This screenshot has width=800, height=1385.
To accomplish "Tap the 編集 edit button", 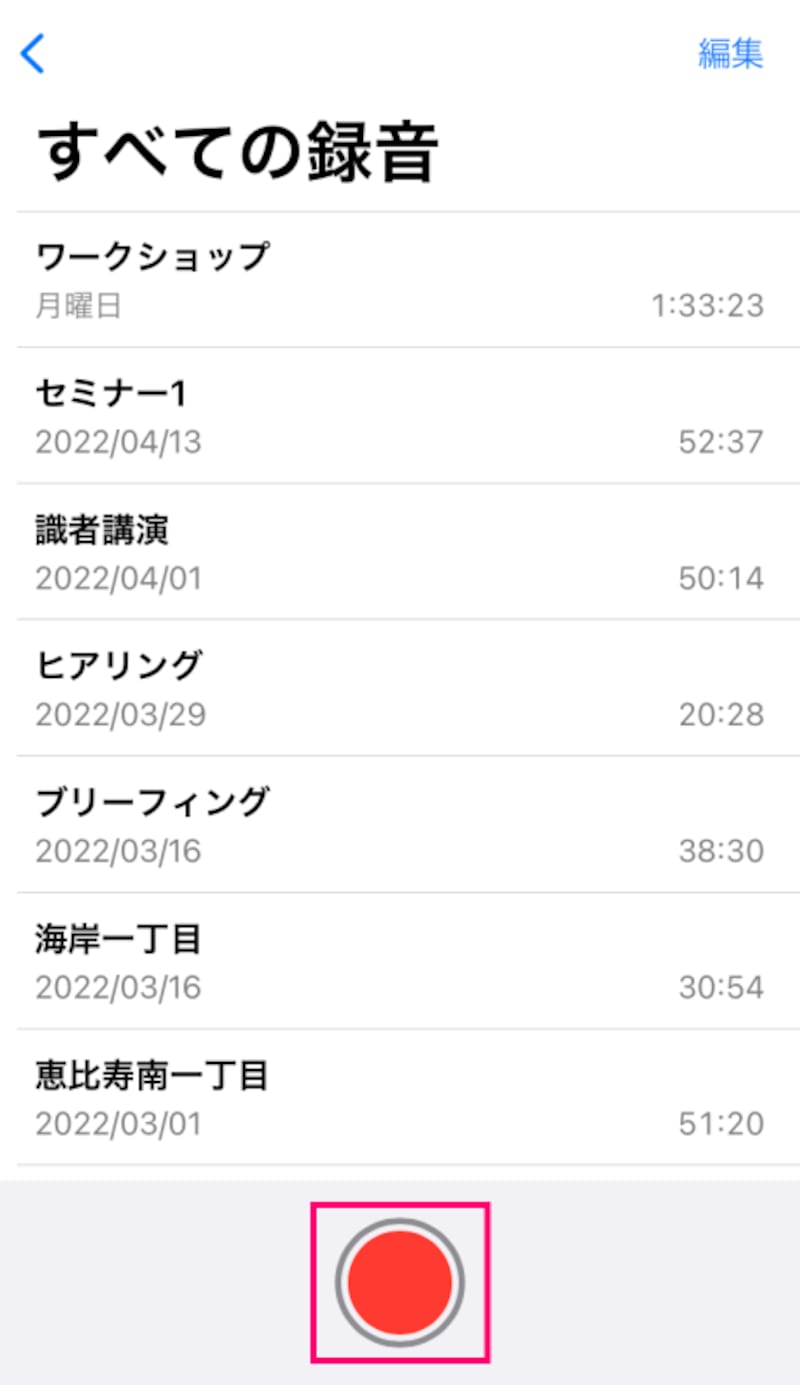I will click(x=730, y=54).
